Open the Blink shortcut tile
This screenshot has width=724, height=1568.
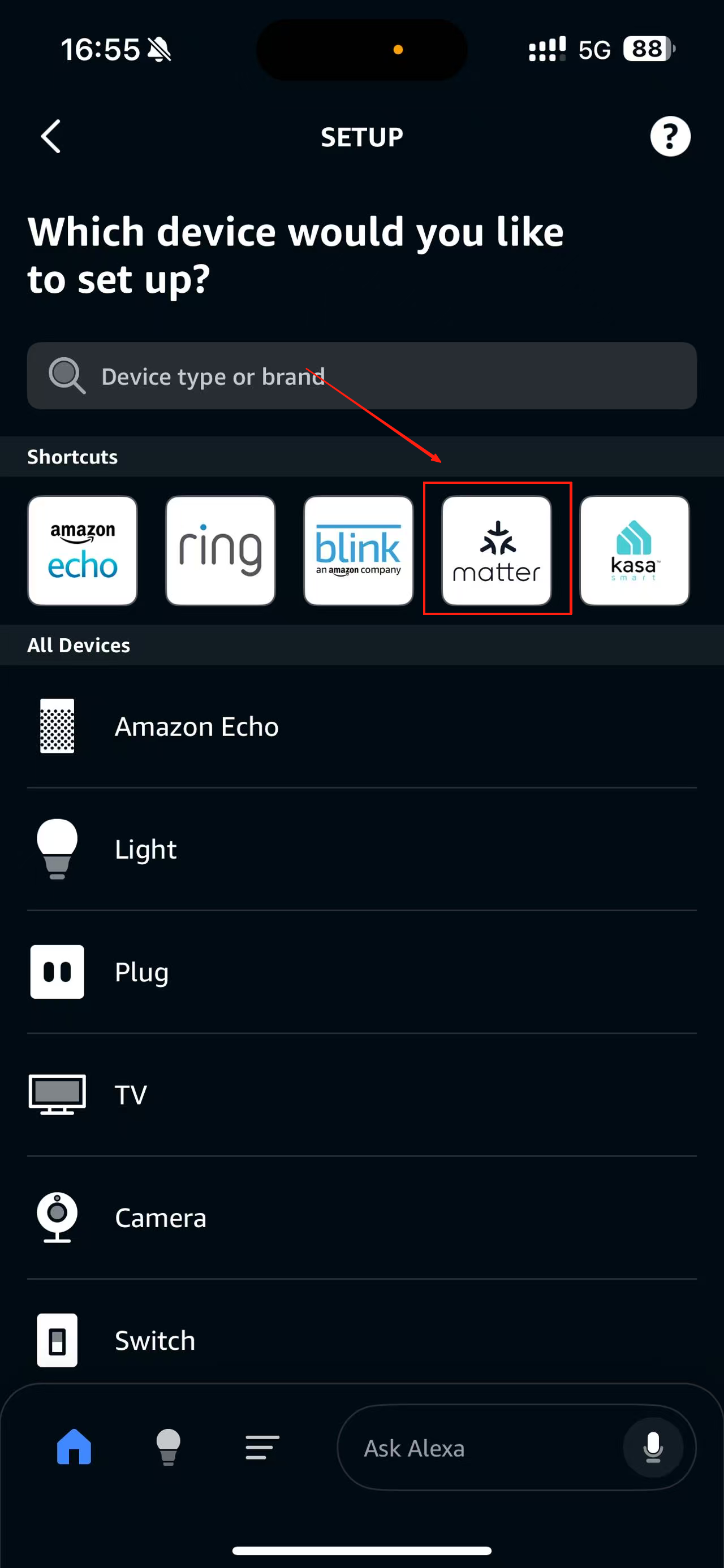359,550
